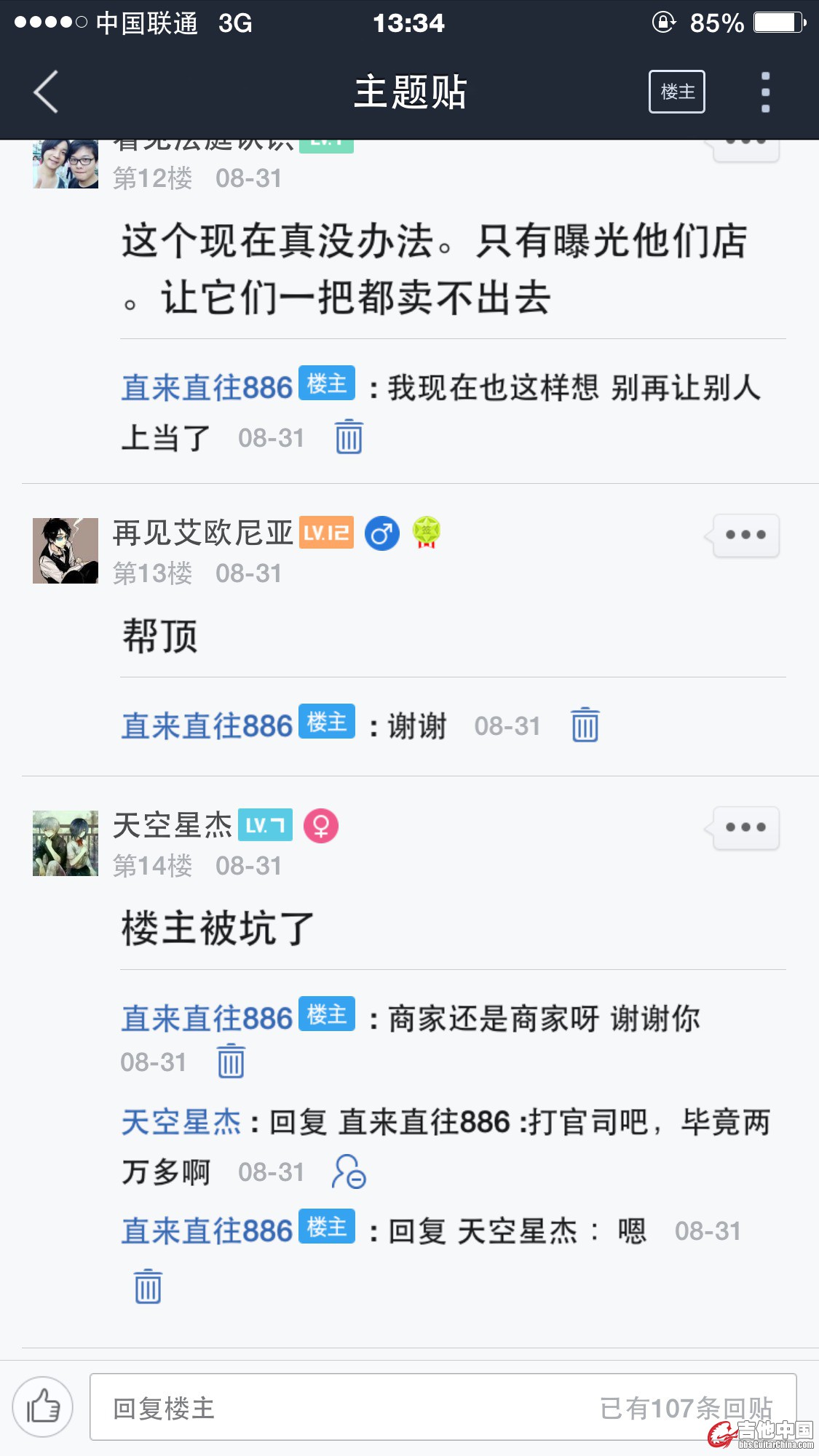This screenshot has height=1456, width=819.
Task: Delete the 回复 天空星杰：嗯 reply
Action: [148, 1286]
